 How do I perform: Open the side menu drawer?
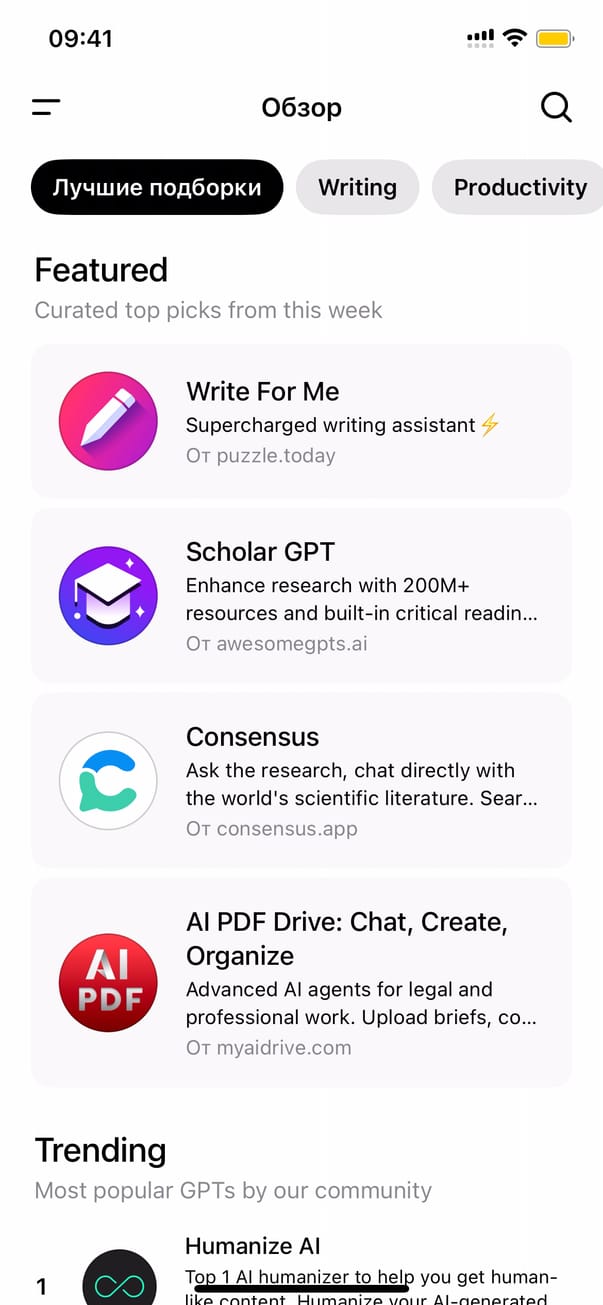46,107
